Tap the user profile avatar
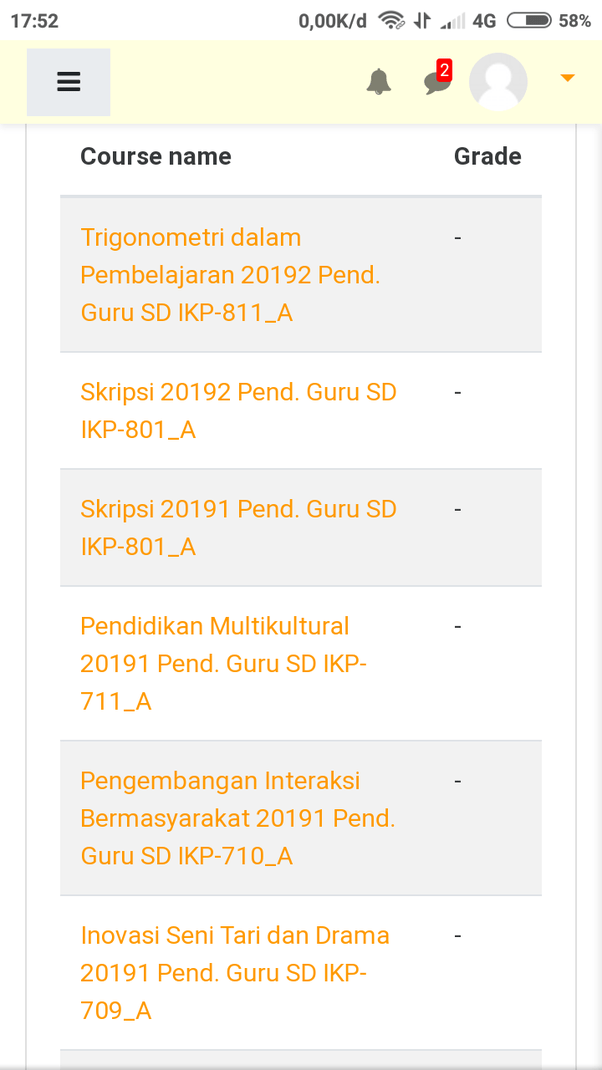Screen dimensions: 602x1070 (x=498, y=81)
